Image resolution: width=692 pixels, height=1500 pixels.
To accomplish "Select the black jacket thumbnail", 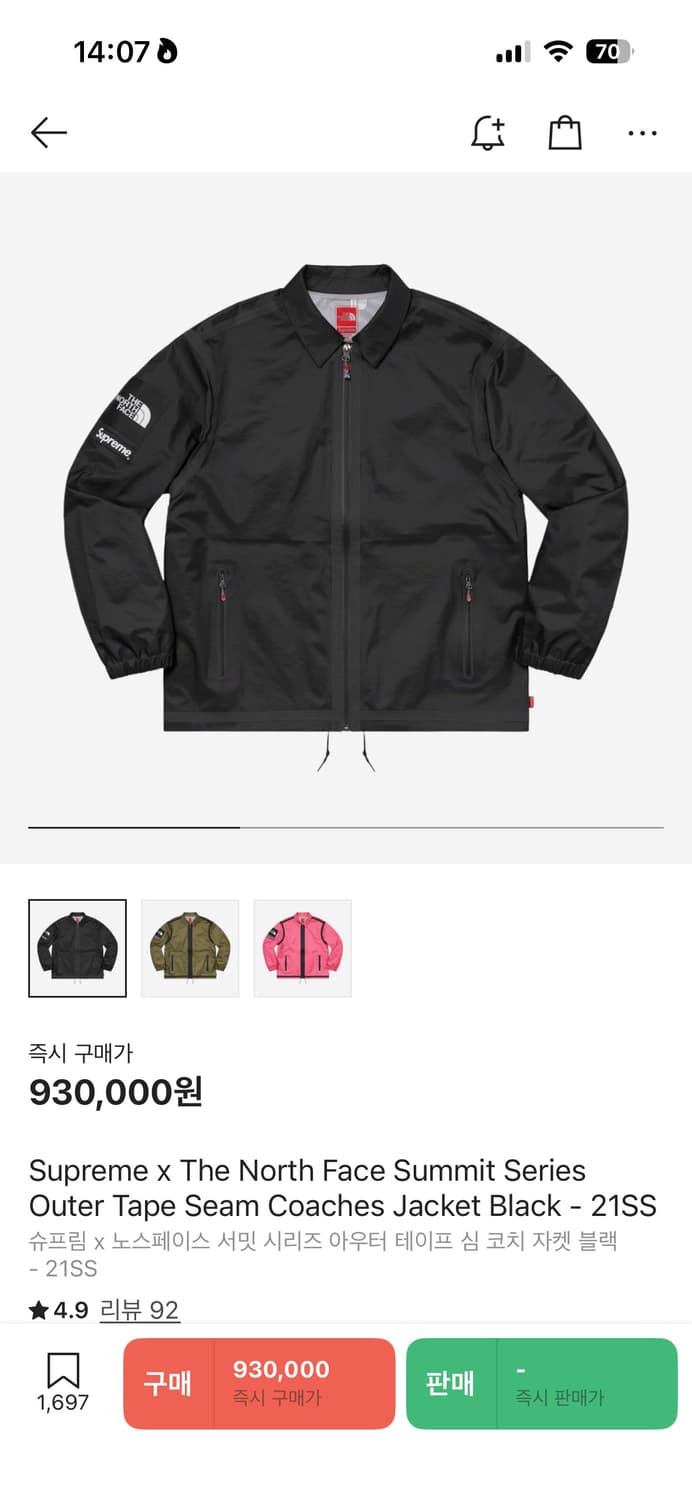I will pos(77,948).
